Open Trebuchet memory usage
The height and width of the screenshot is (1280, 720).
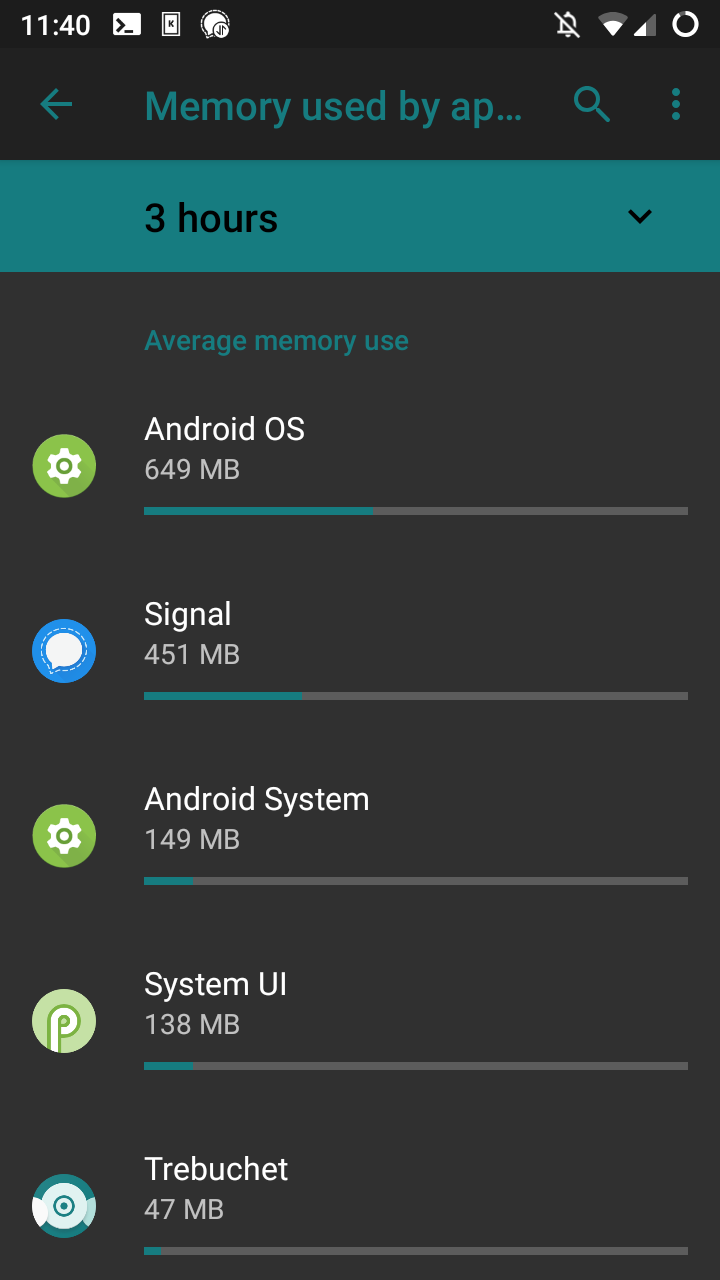click(x=360, y=1205)
